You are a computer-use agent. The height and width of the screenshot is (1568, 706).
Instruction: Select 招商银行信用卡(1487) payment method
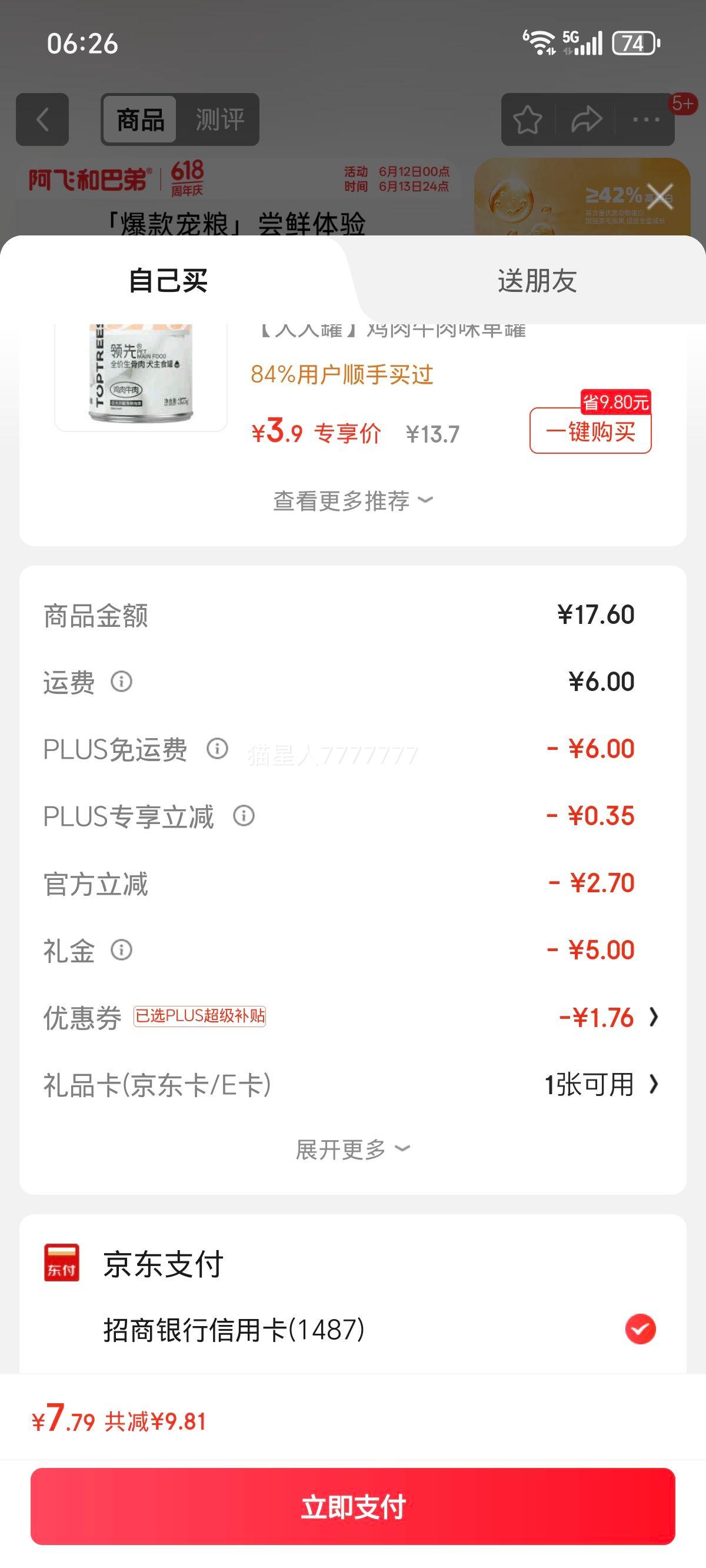(x=640, y=1328)
